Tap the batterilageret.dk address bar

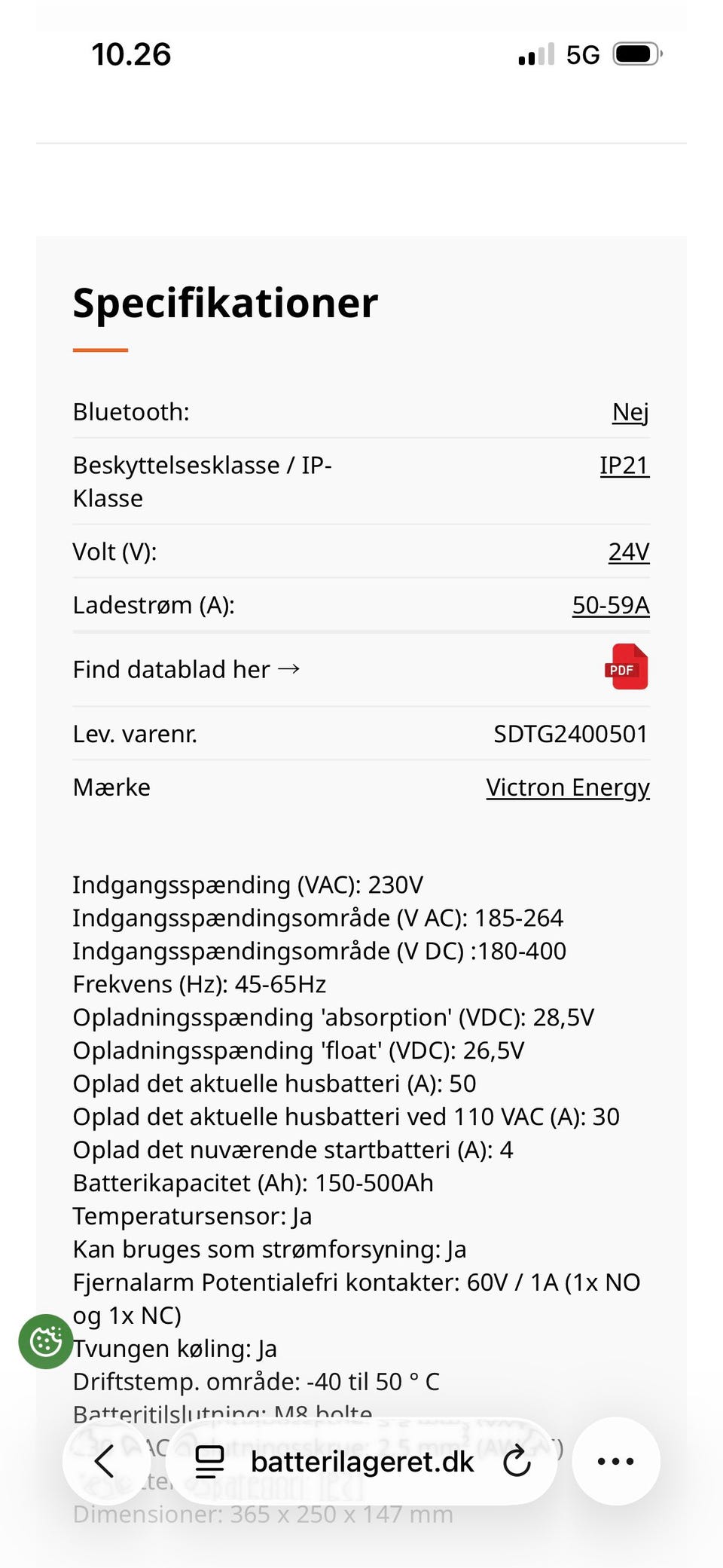361,1462
